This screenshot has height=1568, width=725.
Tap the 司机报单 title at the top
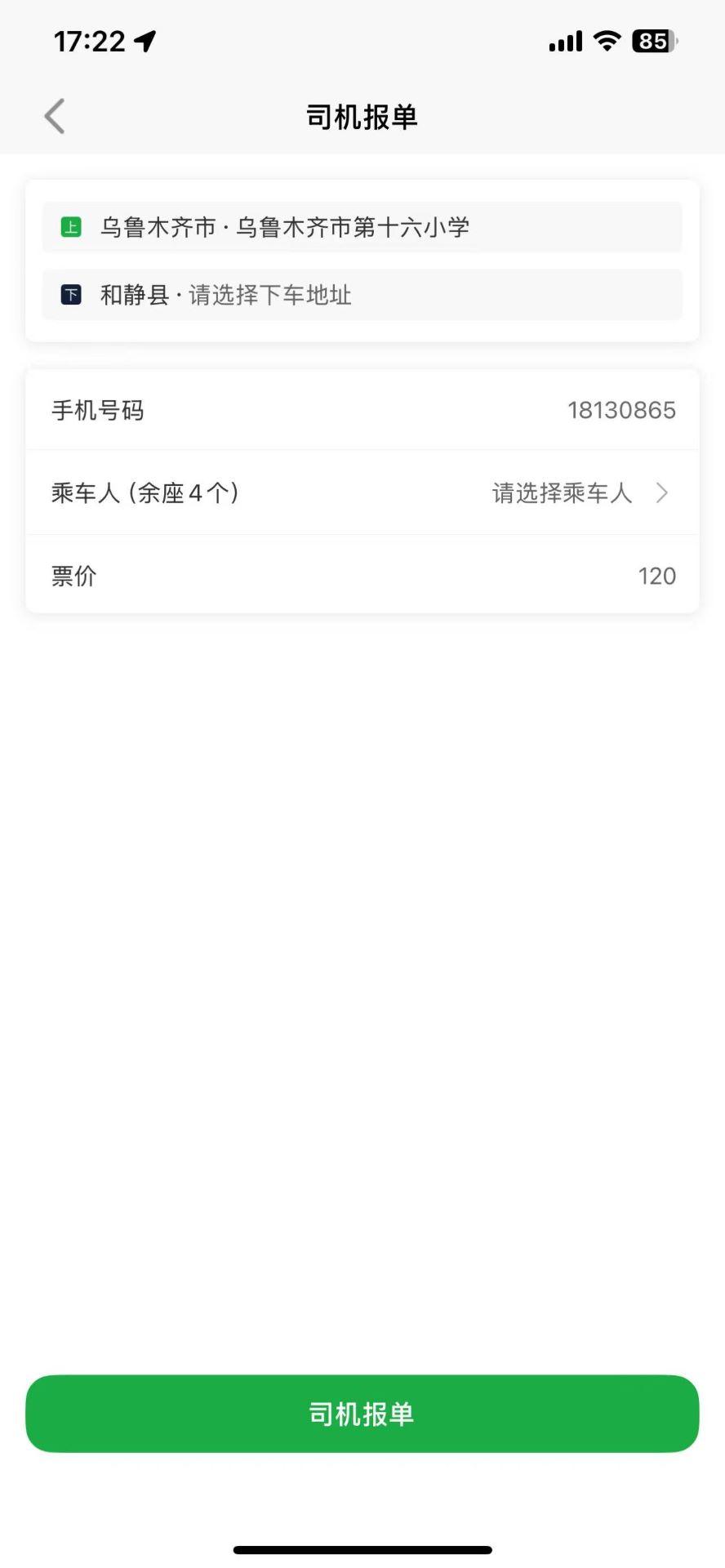pos(362,116)
